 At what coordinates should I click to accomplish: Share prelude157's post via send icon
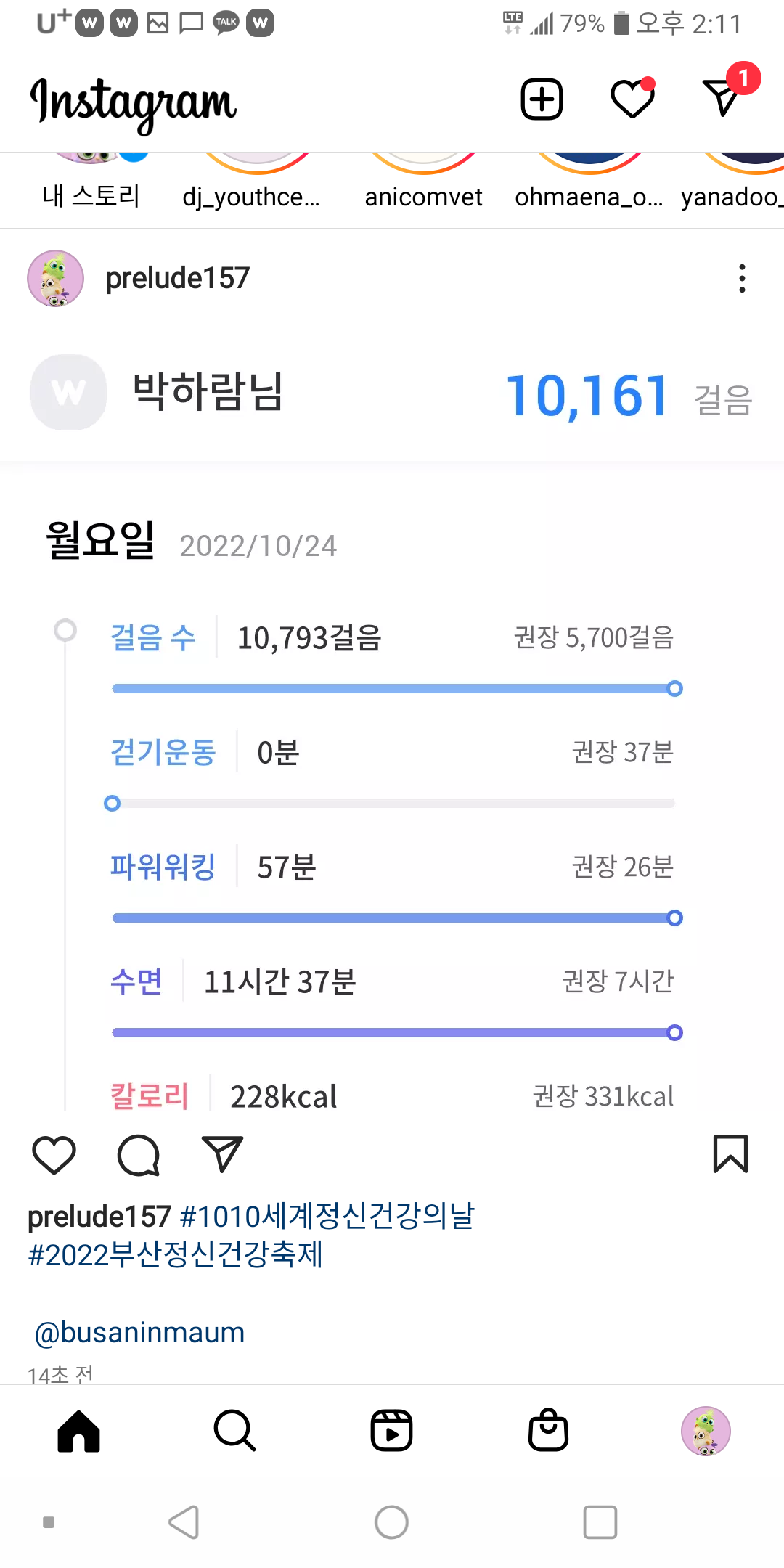click(x=222, y=1154)
